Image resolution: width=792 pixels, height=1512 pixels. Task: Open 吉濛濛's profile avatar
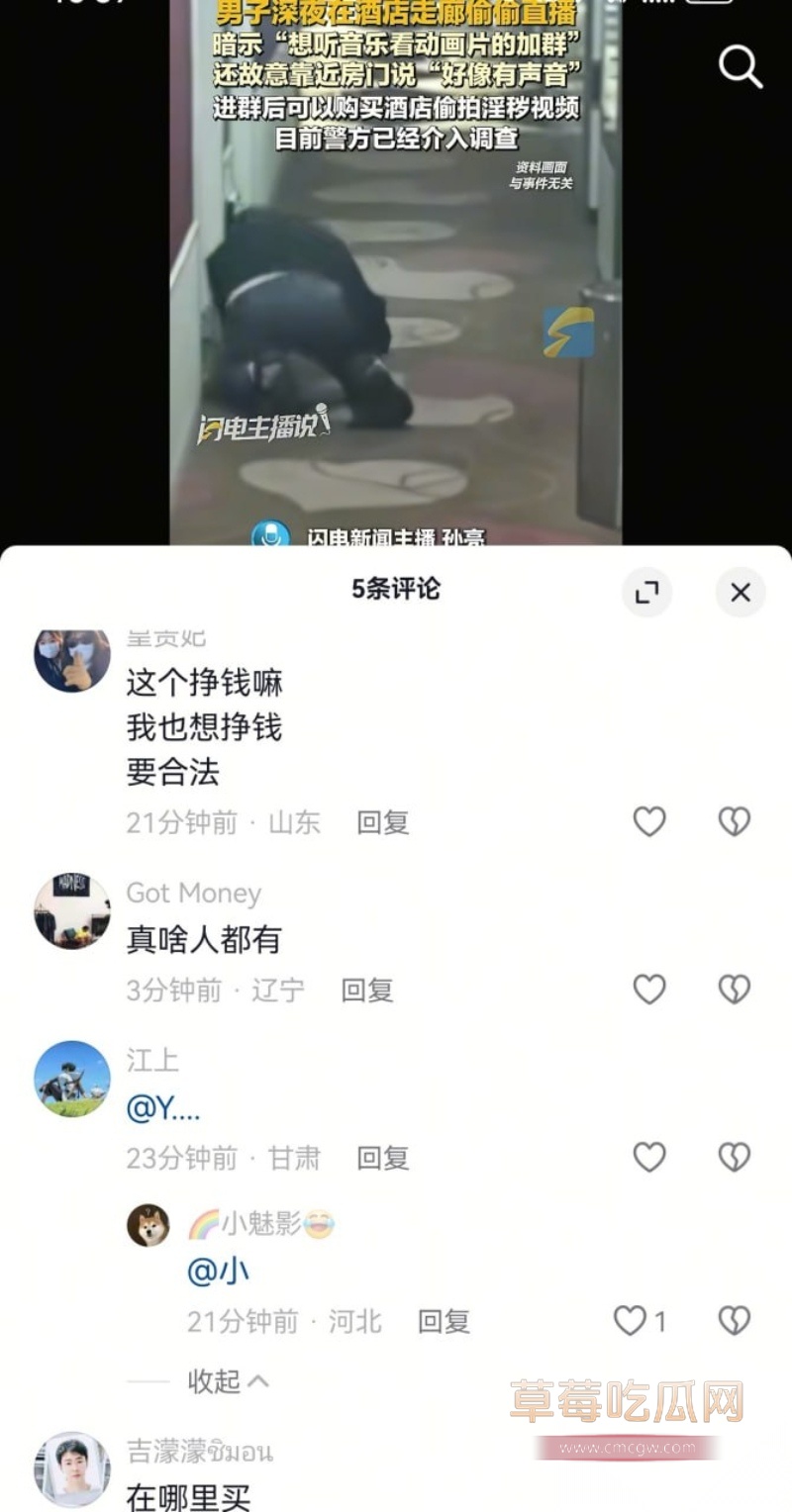[x=70, y=1469]
